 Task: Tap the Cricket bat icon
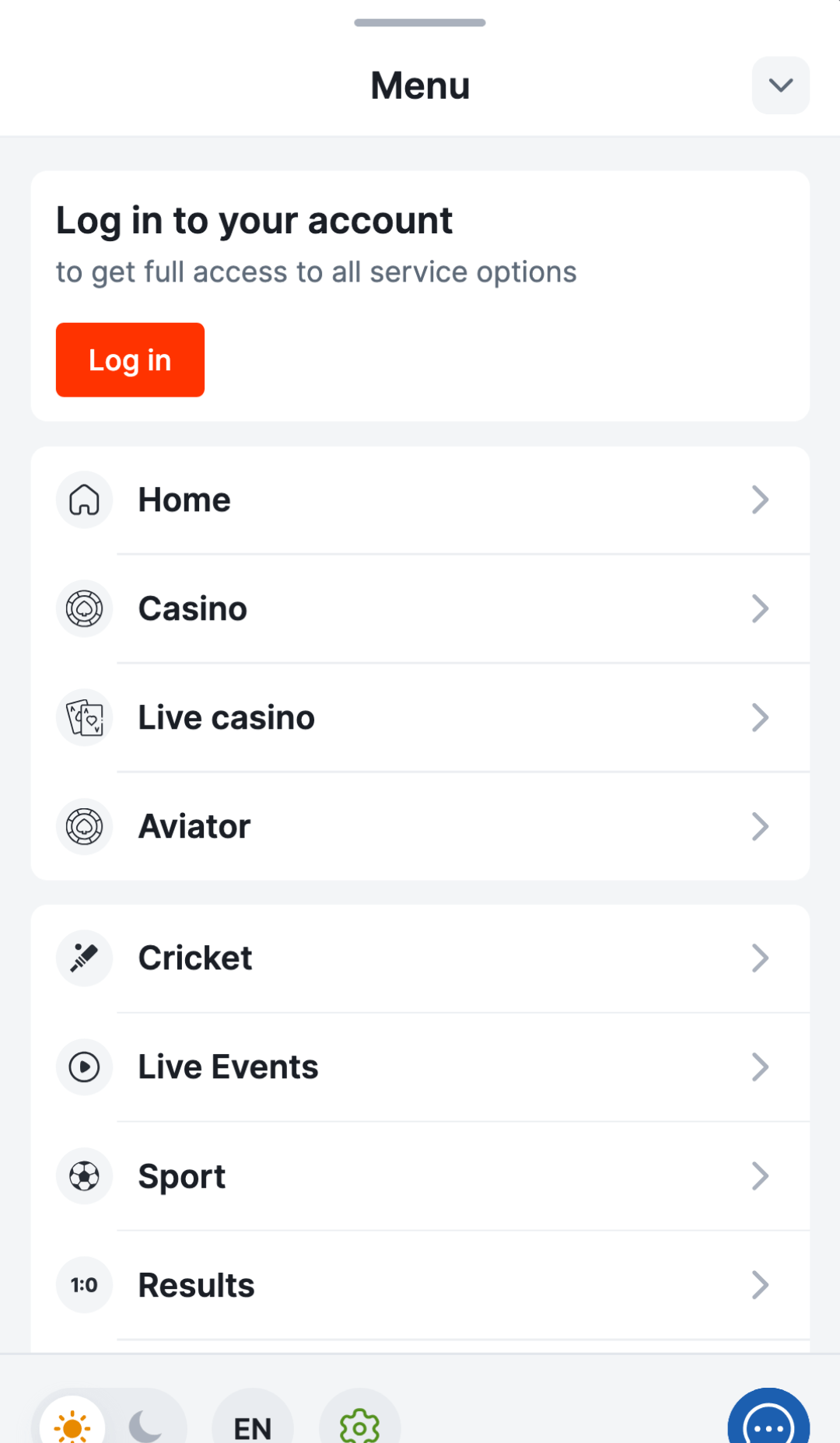point(84,958)
